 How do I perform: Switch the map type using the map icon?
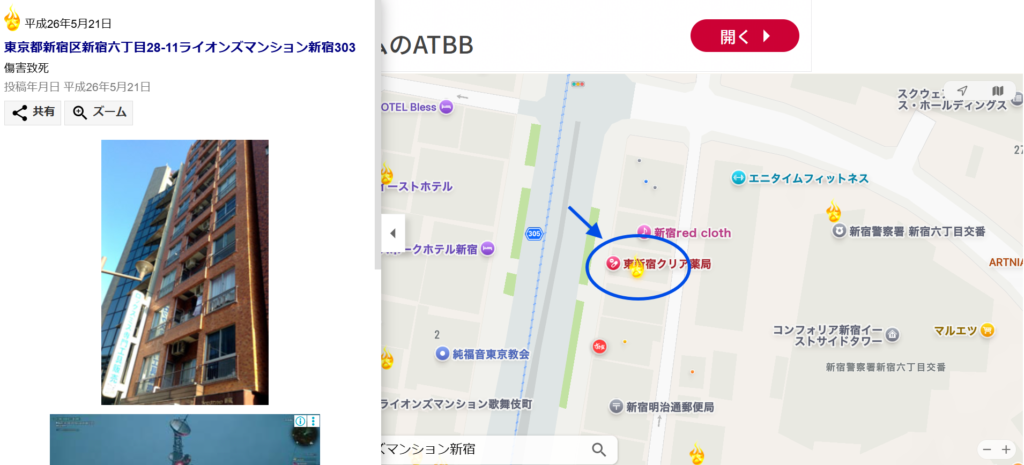(997, 91)
